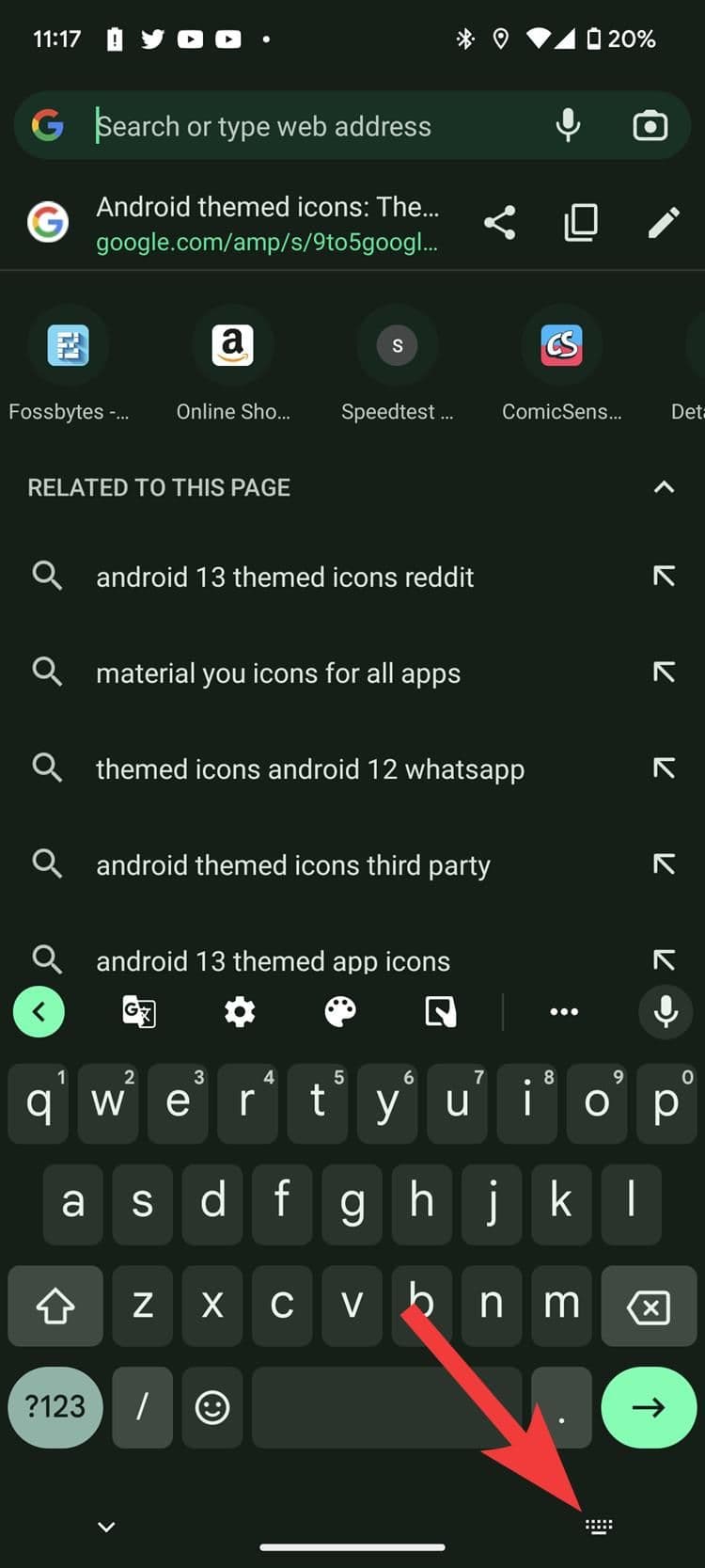Choose android themed icons third party suggestion
The height and width of the screenshot is (1568, 705).
click(292, 865)
